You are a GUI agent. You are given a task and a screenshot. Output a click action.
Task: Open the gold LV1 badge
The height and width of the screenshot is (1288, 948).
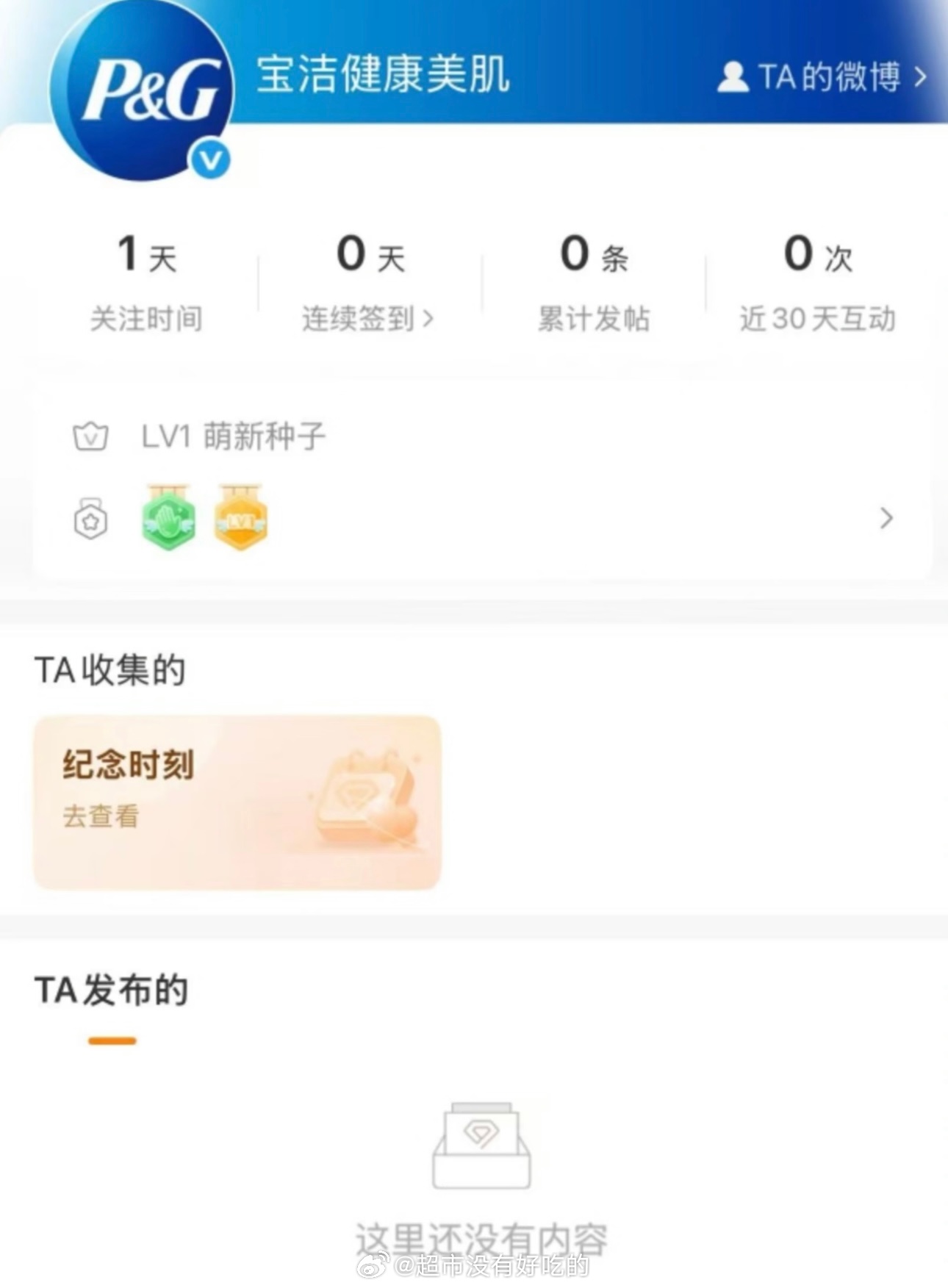(x=241, y=517)
